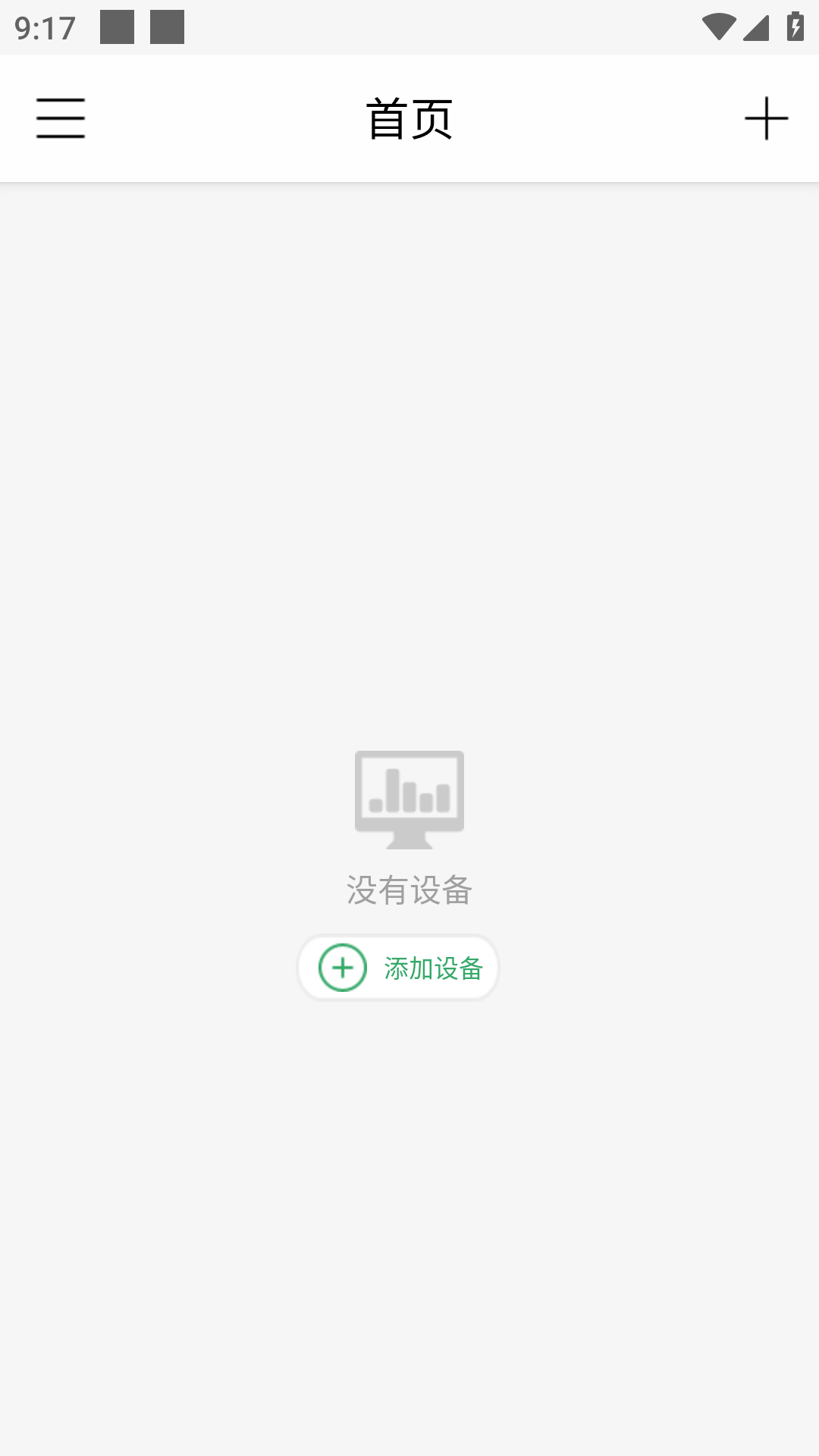Tap the white rounded pill containing 添加设备
Viewport: 819px width, 1456px height.
pyautogui.click(x=397, y=968)
